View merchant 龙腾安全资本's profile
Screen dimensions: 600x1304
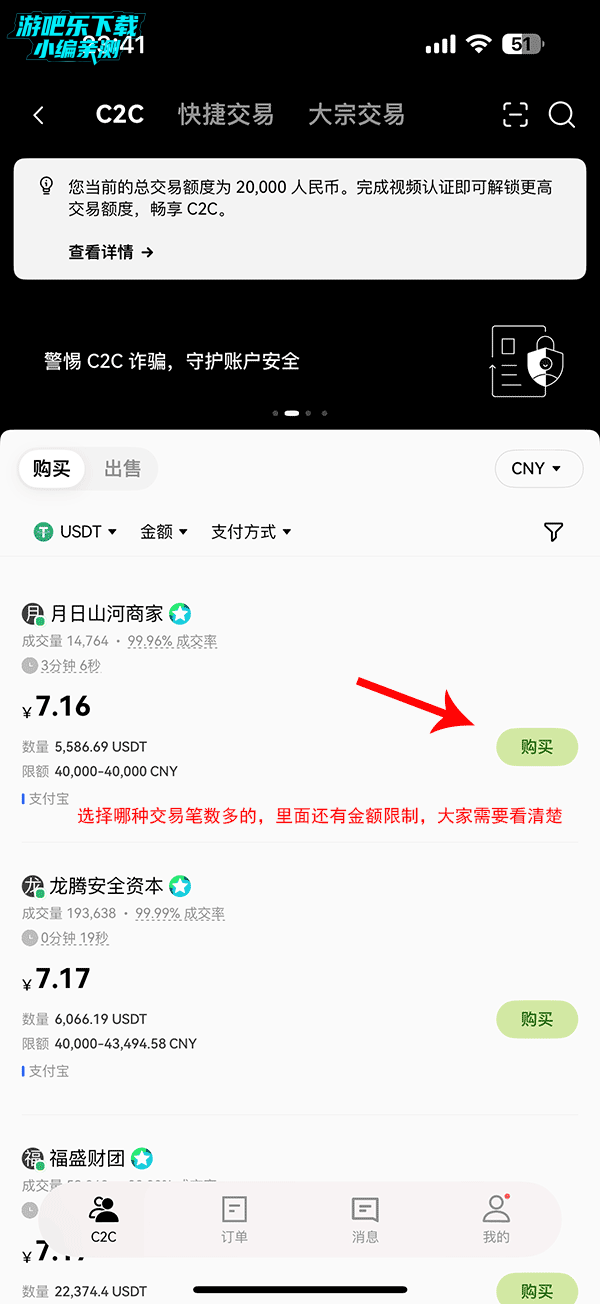107,886
